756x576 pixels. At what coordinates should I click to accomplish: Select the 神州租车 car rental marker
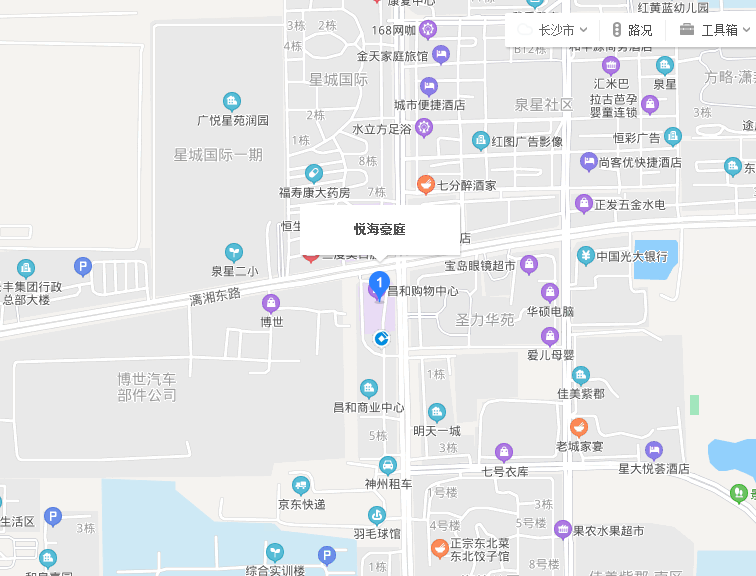tap(388, 465)
